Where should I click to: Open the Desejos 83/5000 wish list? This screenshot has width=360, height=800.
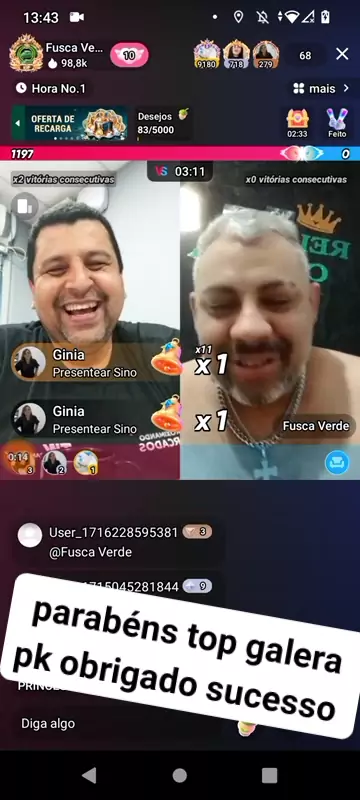163,123
